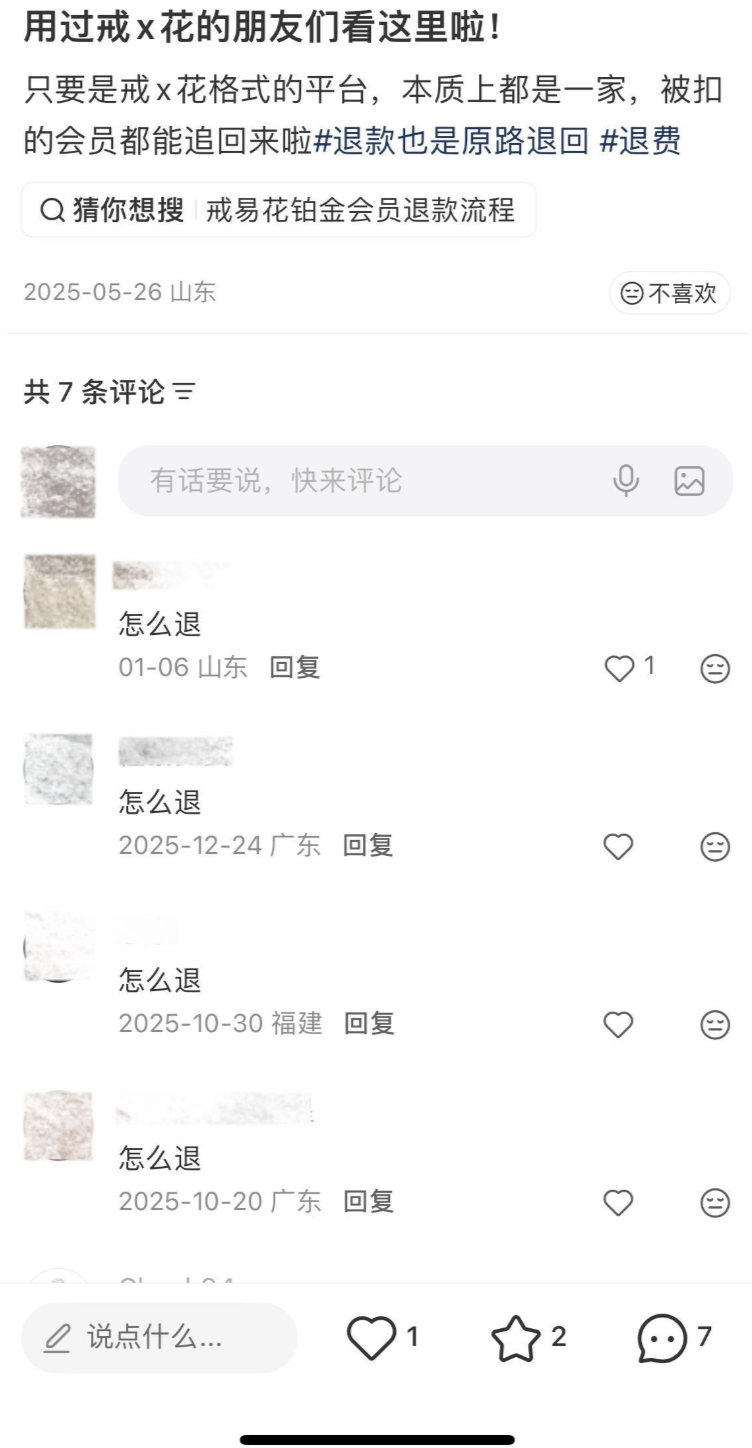Reply to the 01-06 山东 comment

click(295, 668)
